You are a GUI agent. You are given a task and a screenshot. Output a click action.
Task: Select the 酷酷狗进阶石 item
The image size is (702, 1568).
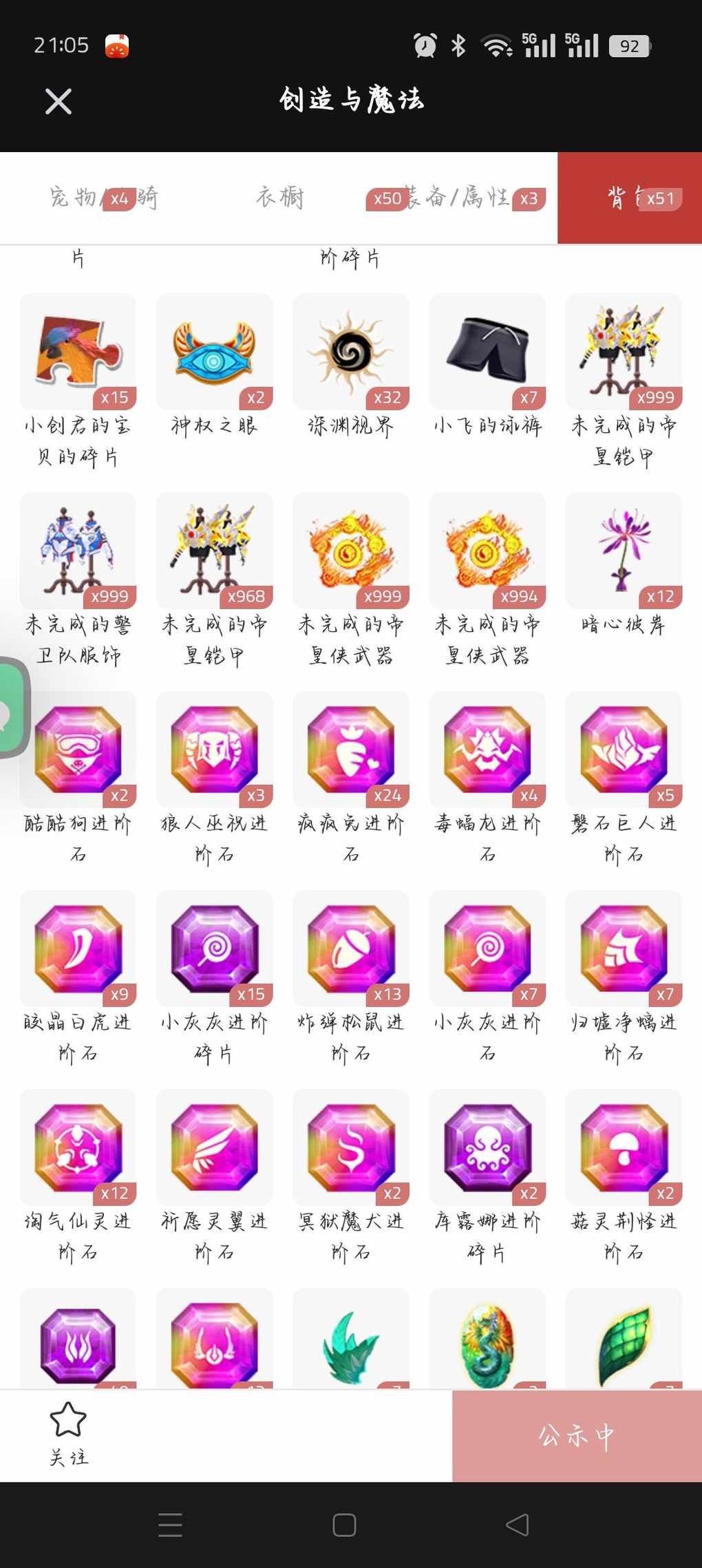coord(78,750)
